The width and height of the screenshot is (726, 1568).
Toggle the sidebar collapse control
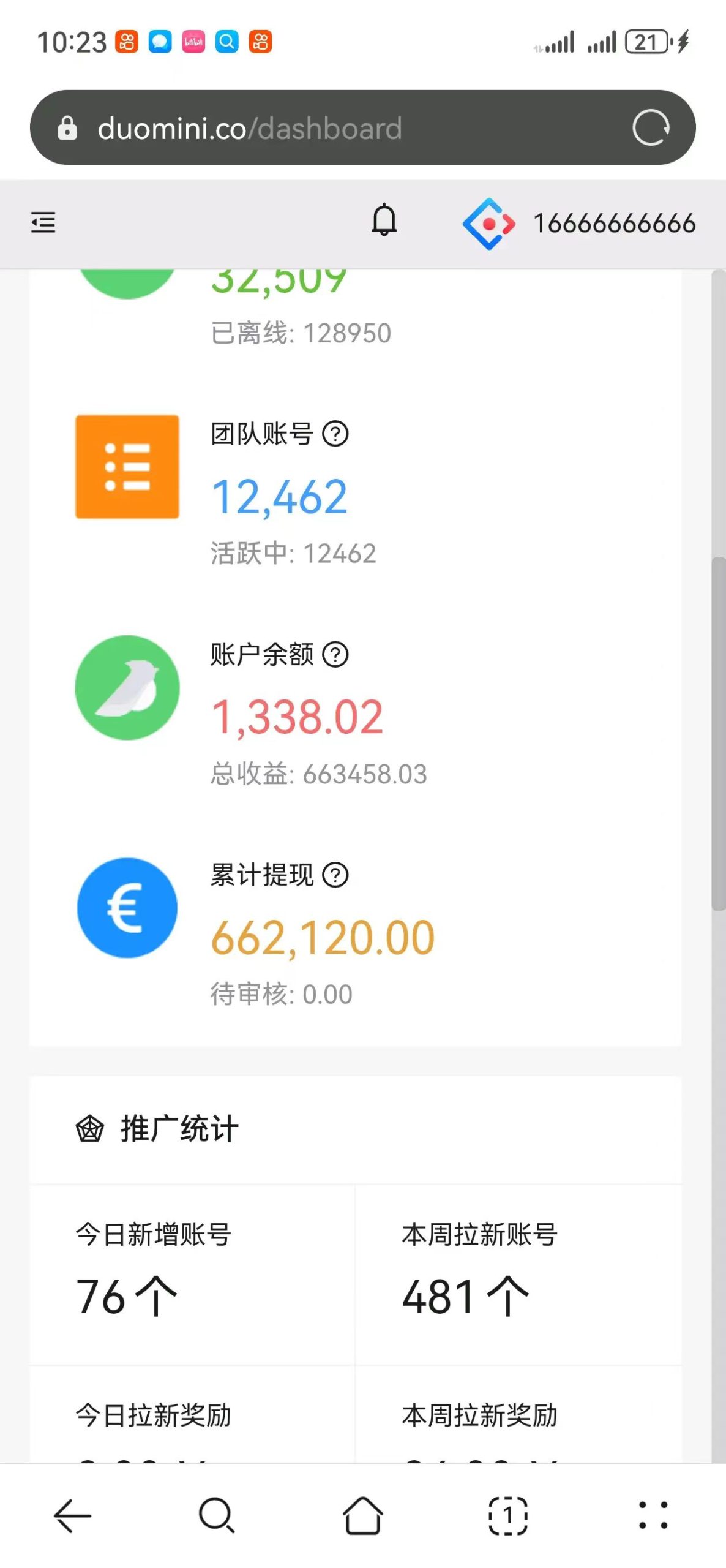coord(43,223)
